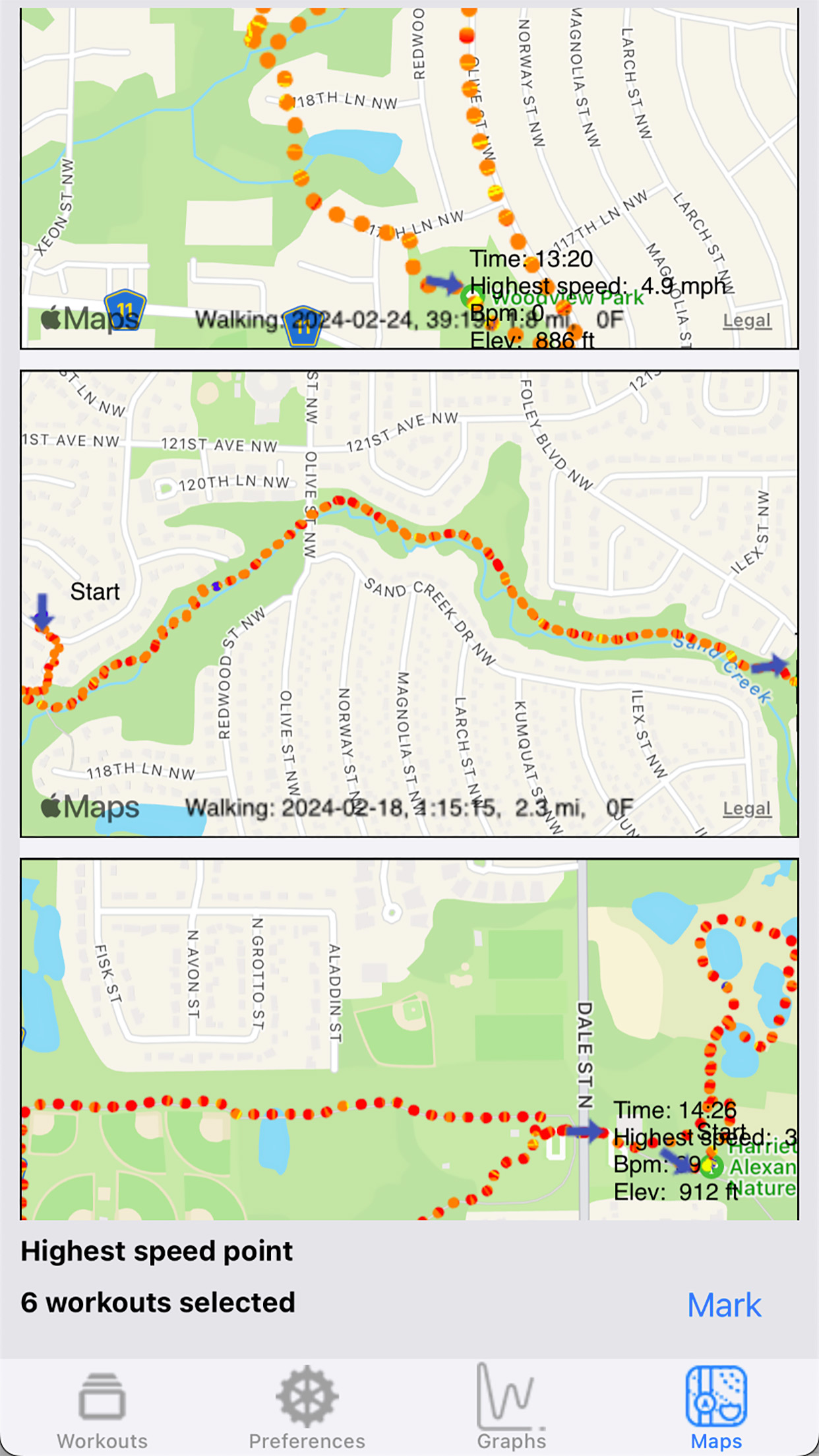Go to the Graphs tab
The image size is (819, 1456).
[x=512, y=1409]
